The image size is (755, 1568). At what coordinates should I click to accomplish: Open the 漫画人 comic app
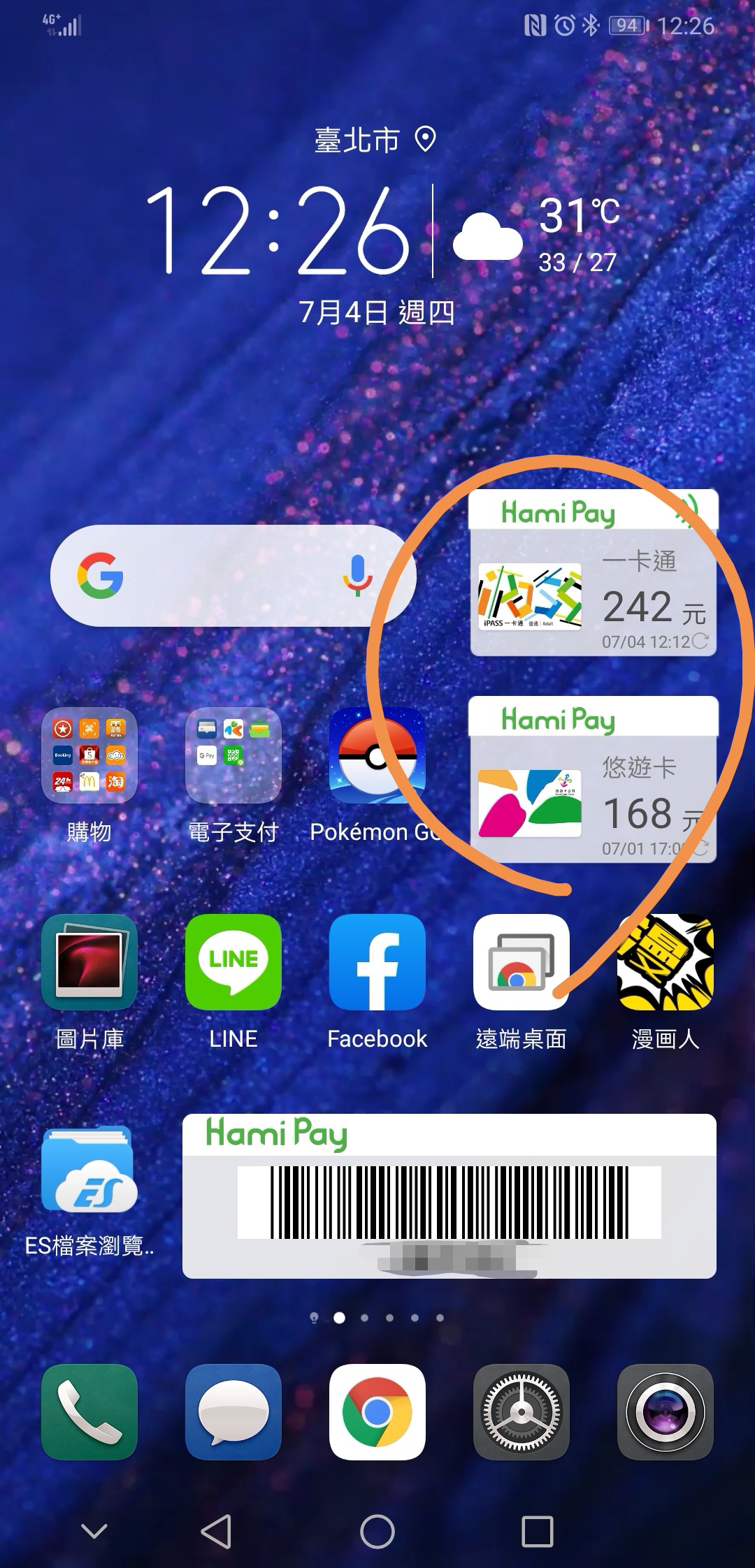tap(665, 962)
